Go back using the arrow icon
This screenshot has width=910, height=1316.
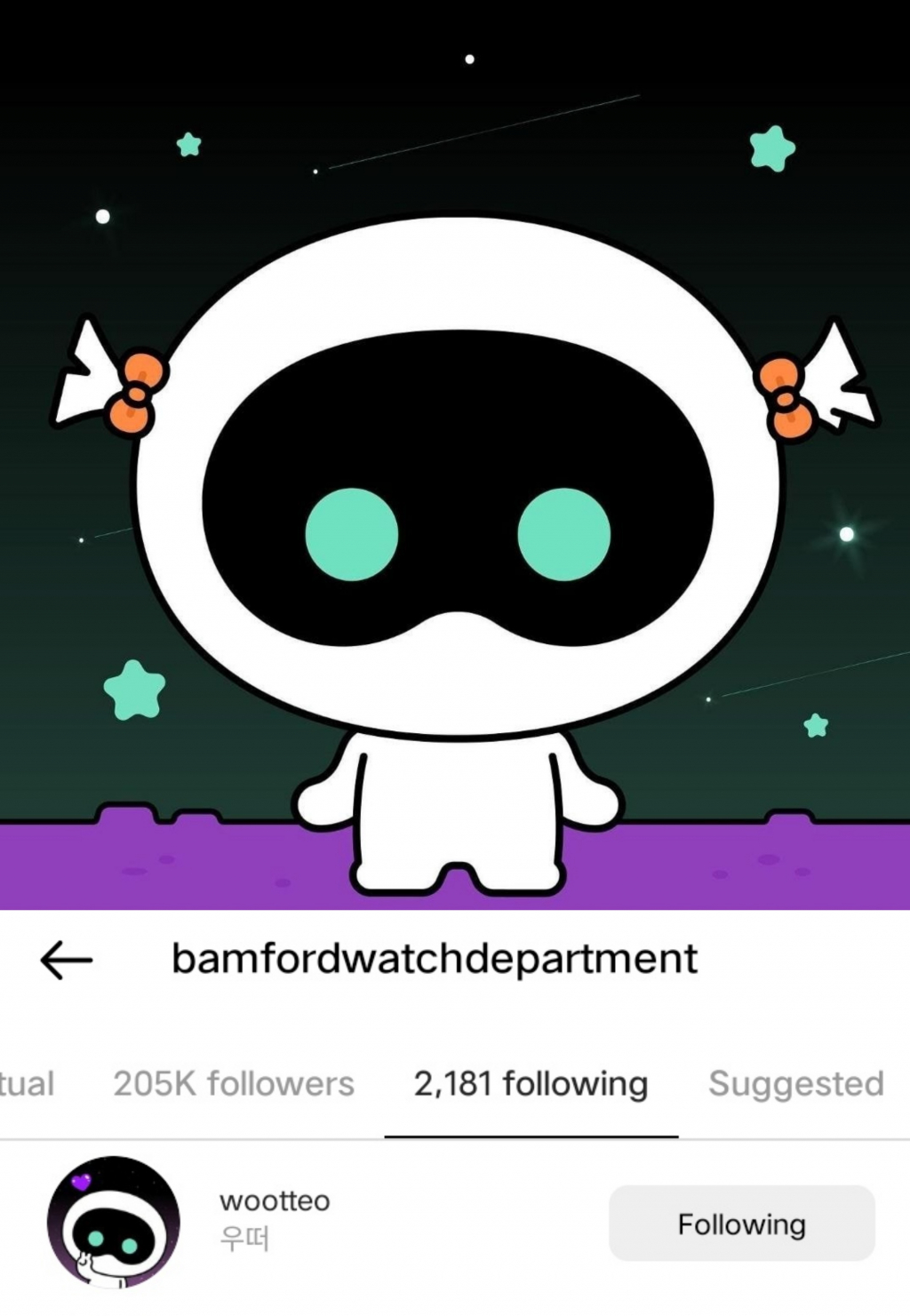pyautogui.click(x=67, y=960)
